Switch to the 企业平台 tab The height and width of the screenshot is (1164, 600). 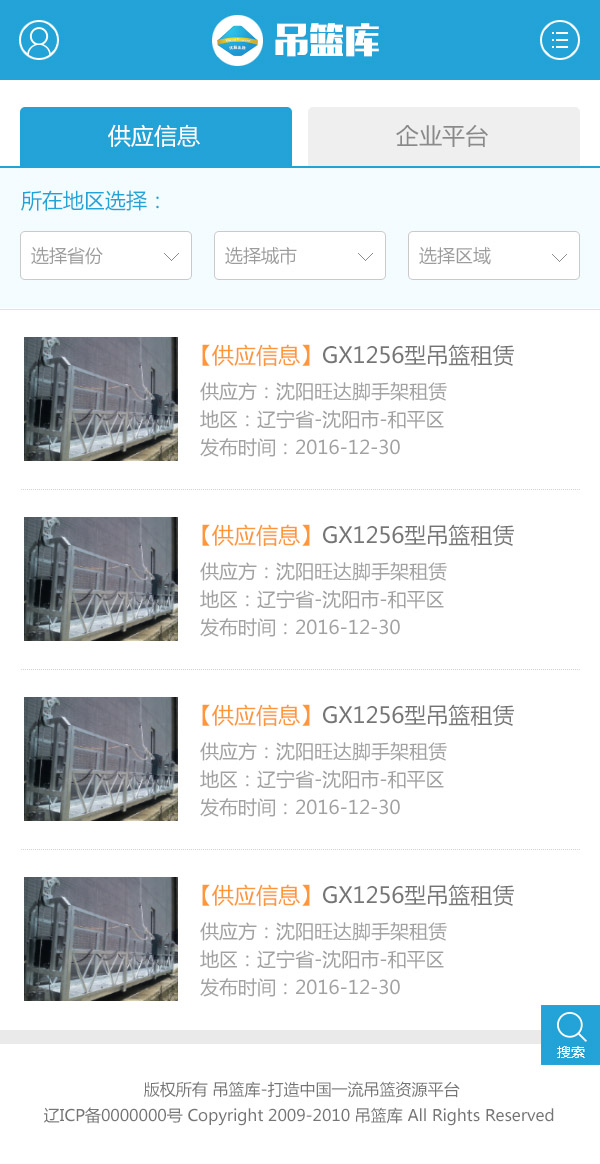tap(443, 137)
